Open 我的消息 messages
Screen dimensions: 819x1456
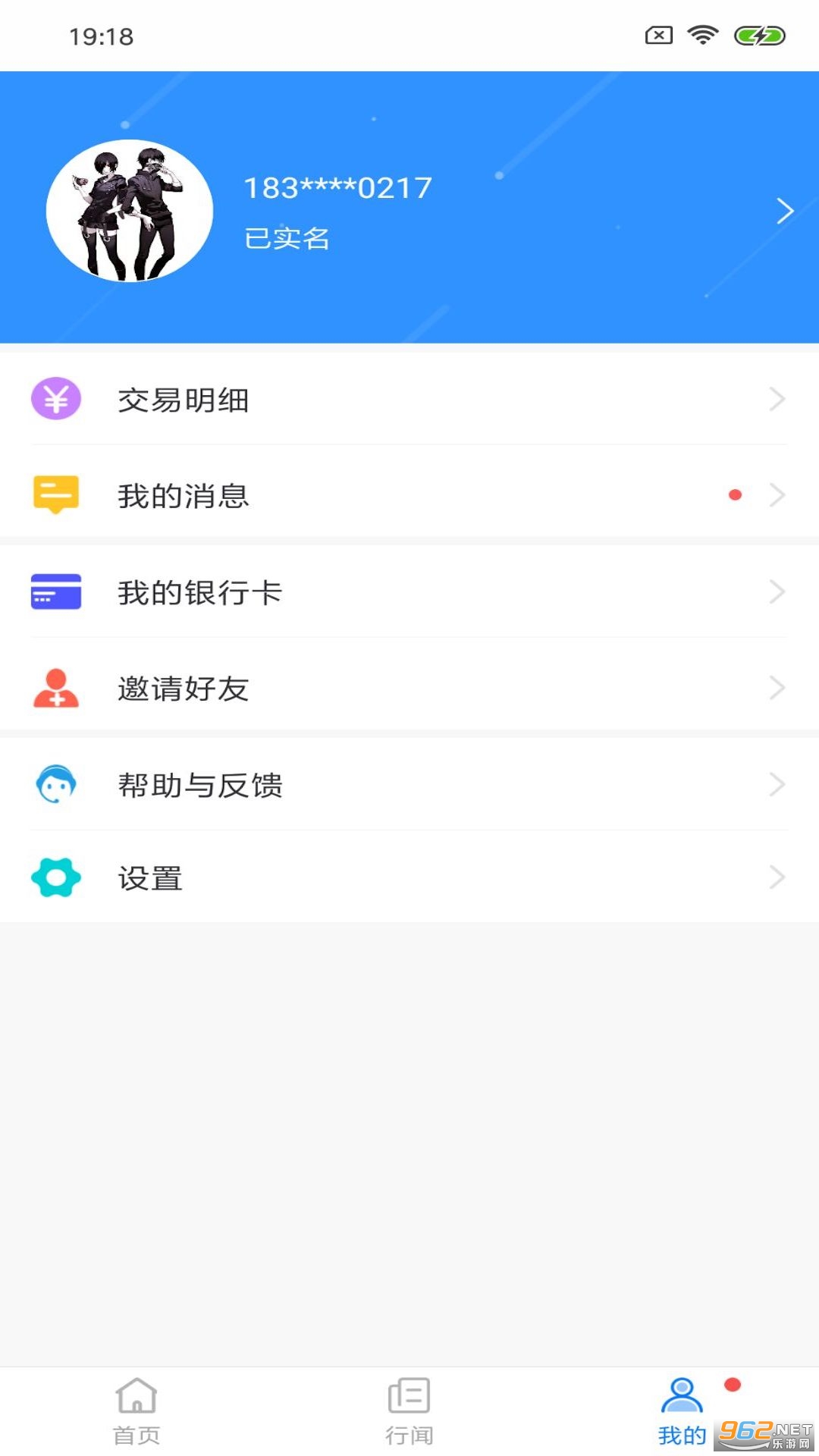[x=409, y=496]
